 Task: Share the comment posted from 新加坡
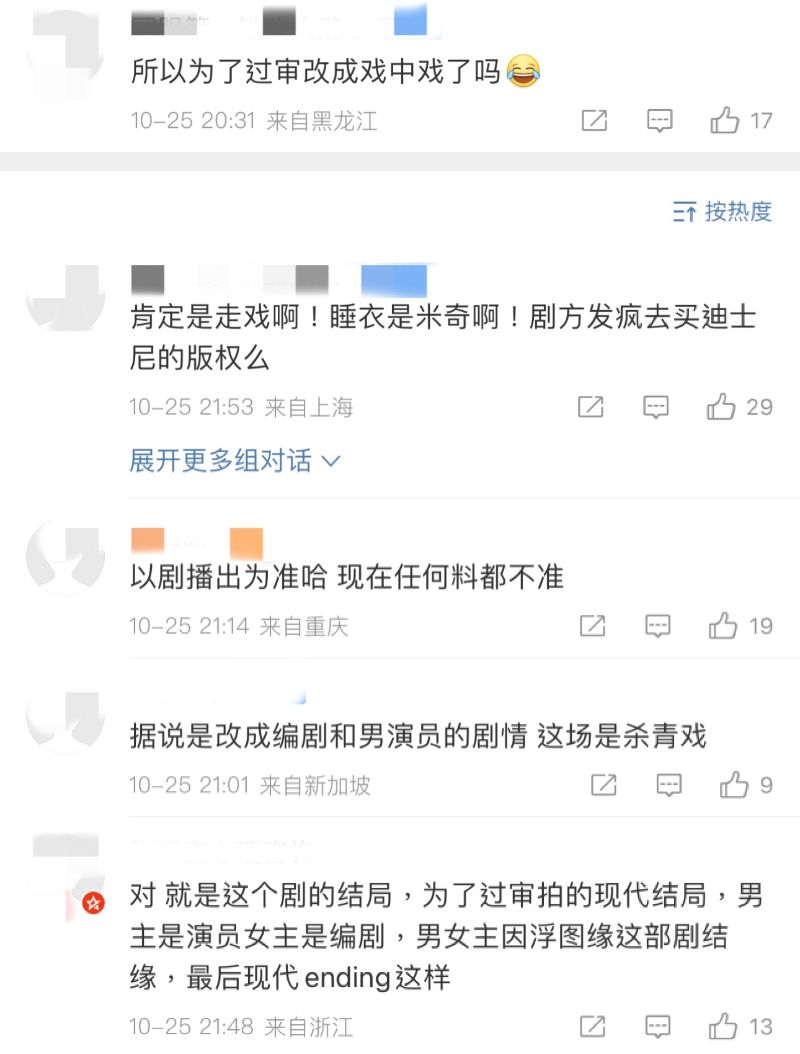point(603,785)
